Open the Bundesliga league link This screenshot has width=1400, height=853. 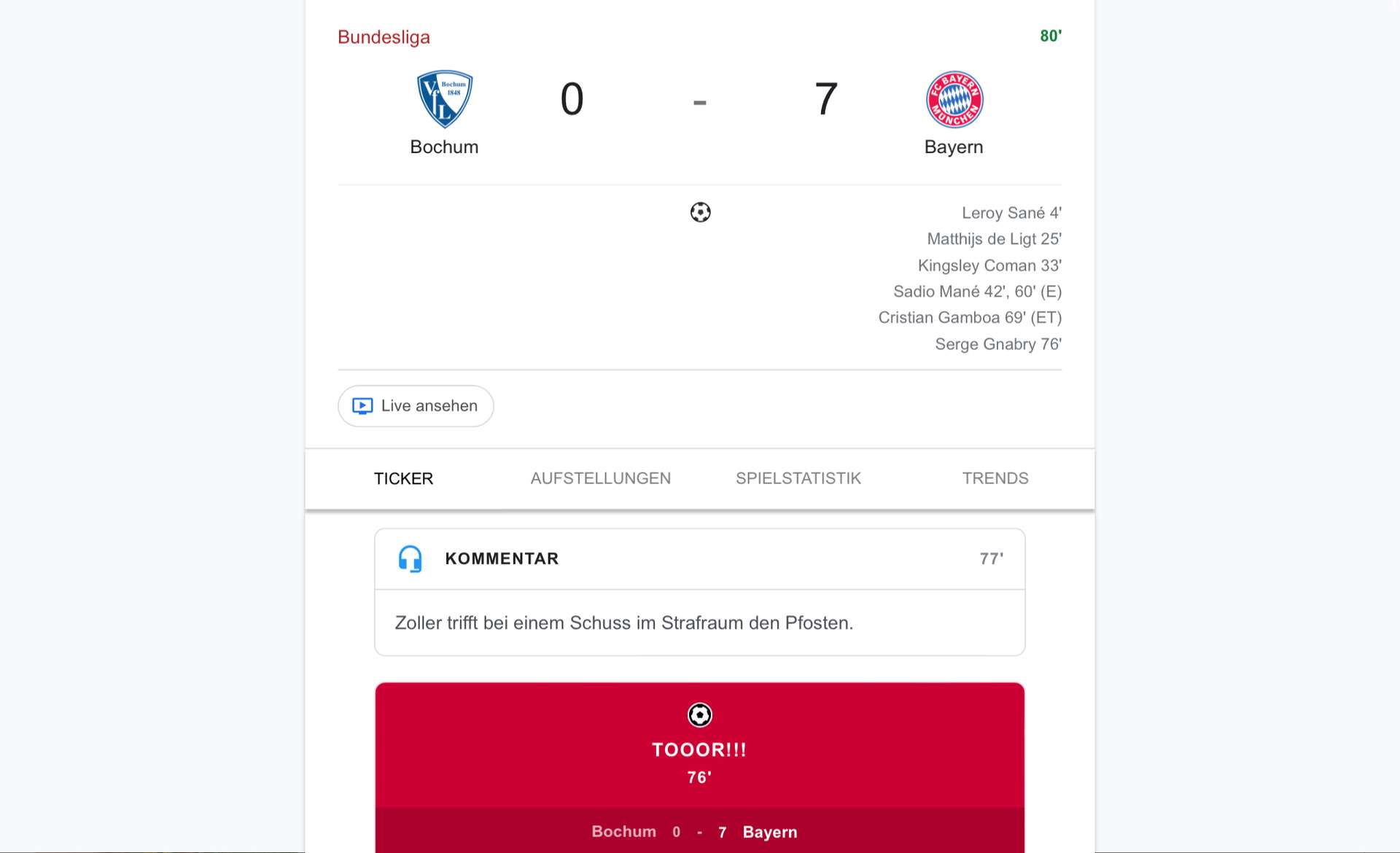(384, 37)
